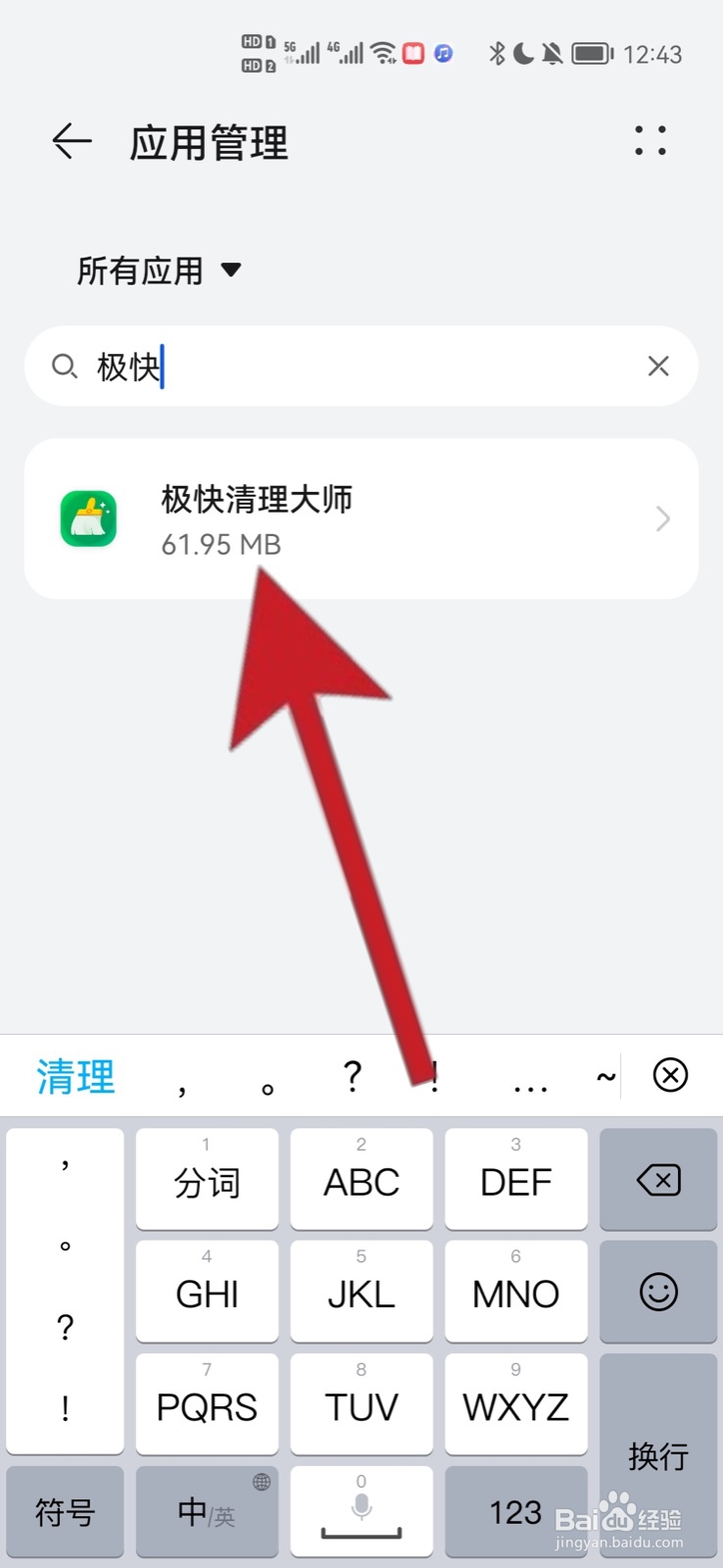Viewport: 723px width, 1568px height.
Task: Tap the keyboard dismiss icon above keys
Action: click(670, 1075)
